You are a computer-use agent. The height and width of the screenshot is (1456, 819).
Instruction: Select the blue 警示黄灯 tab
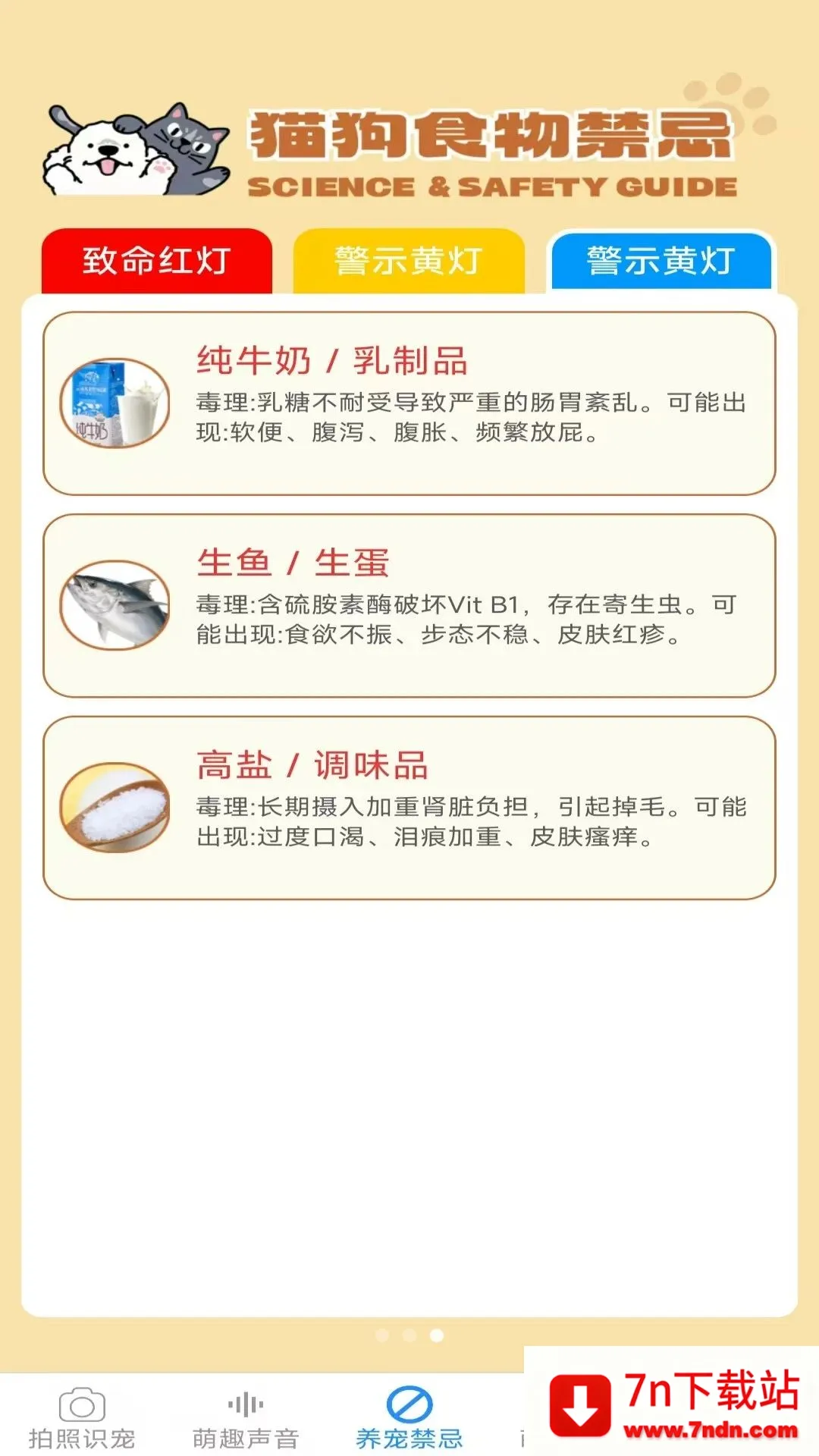coord(660,261)
